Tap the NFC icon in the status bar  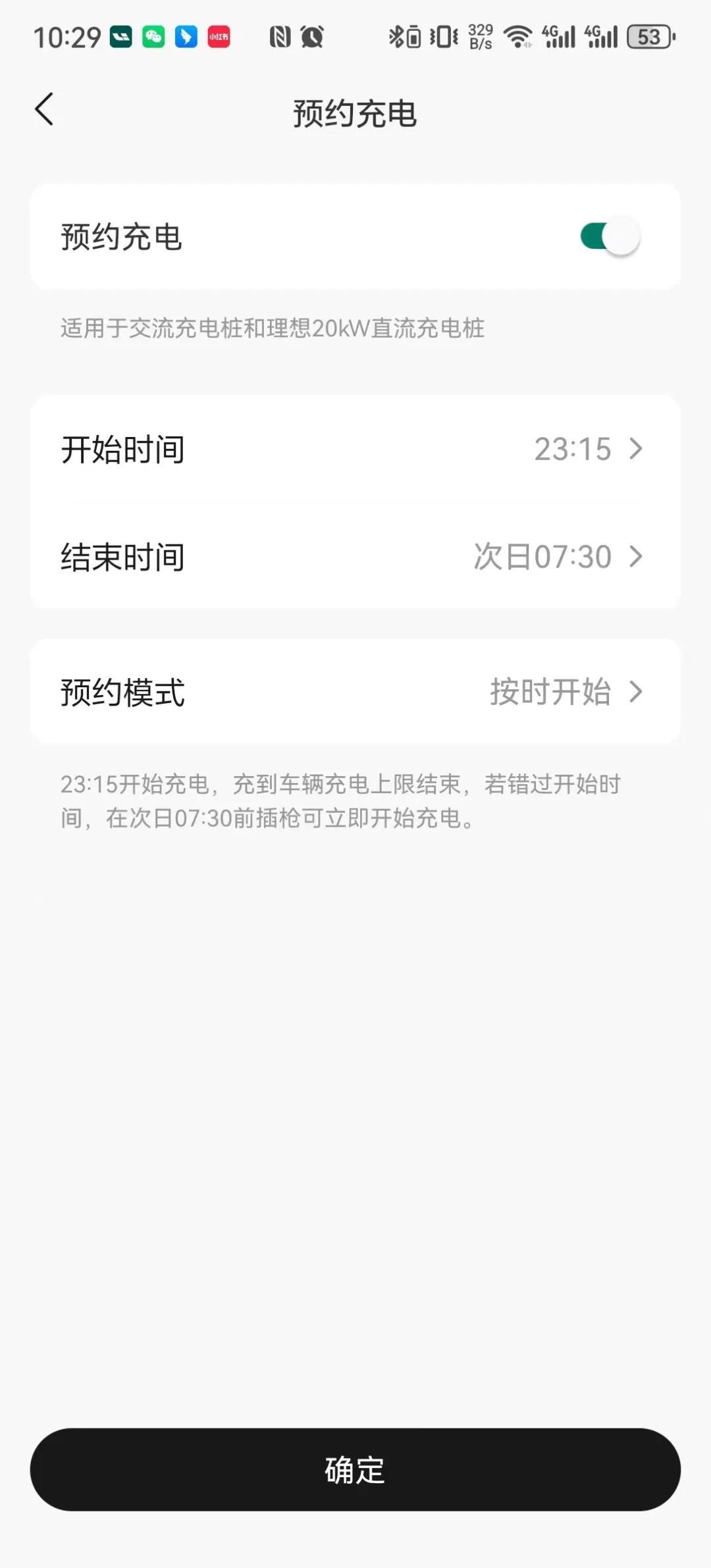[281, 36]
